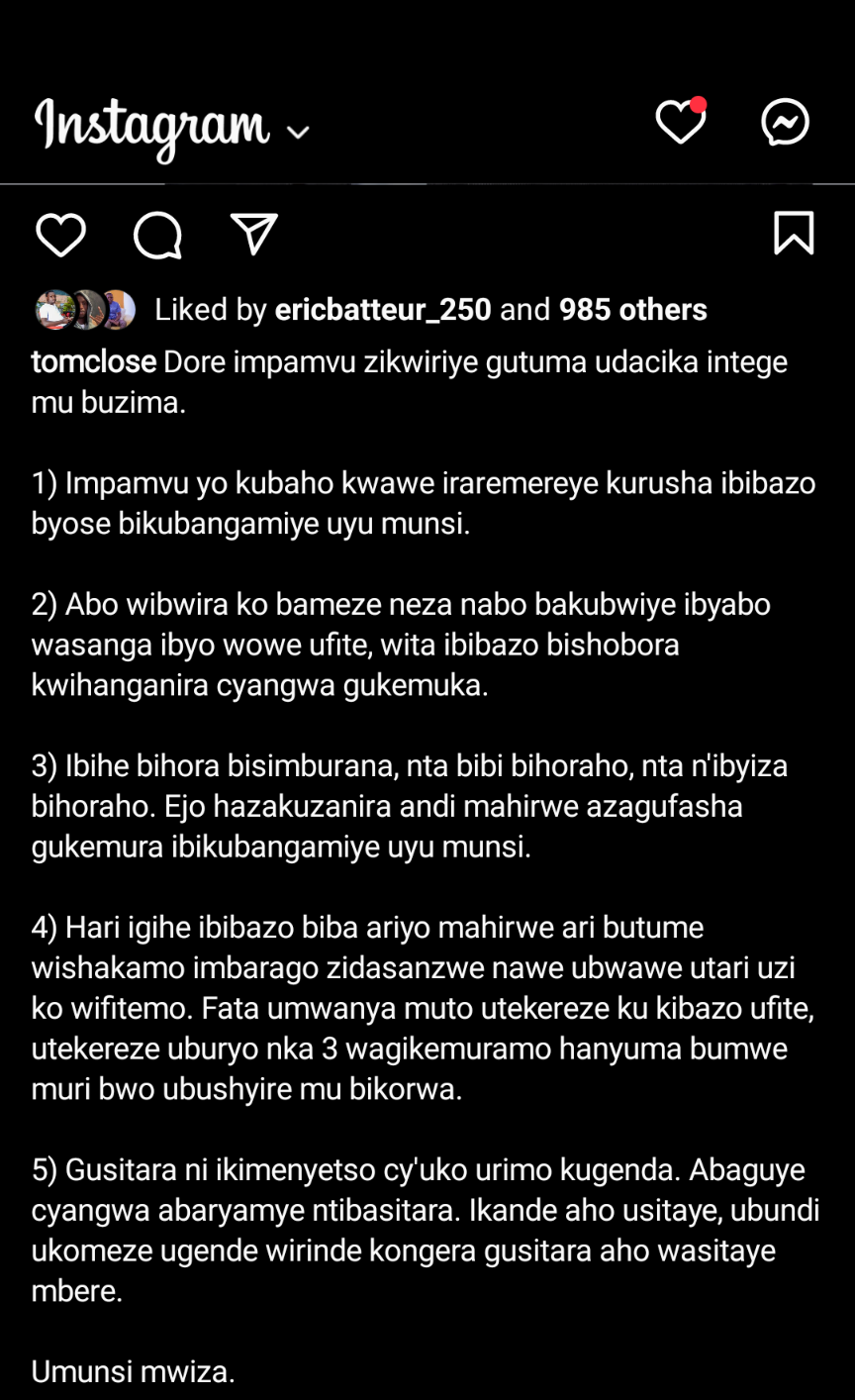Open tomclose's profile from caption
This screenshot has width=855, height=1400.
pyautogui.click(x=93, y=362)
